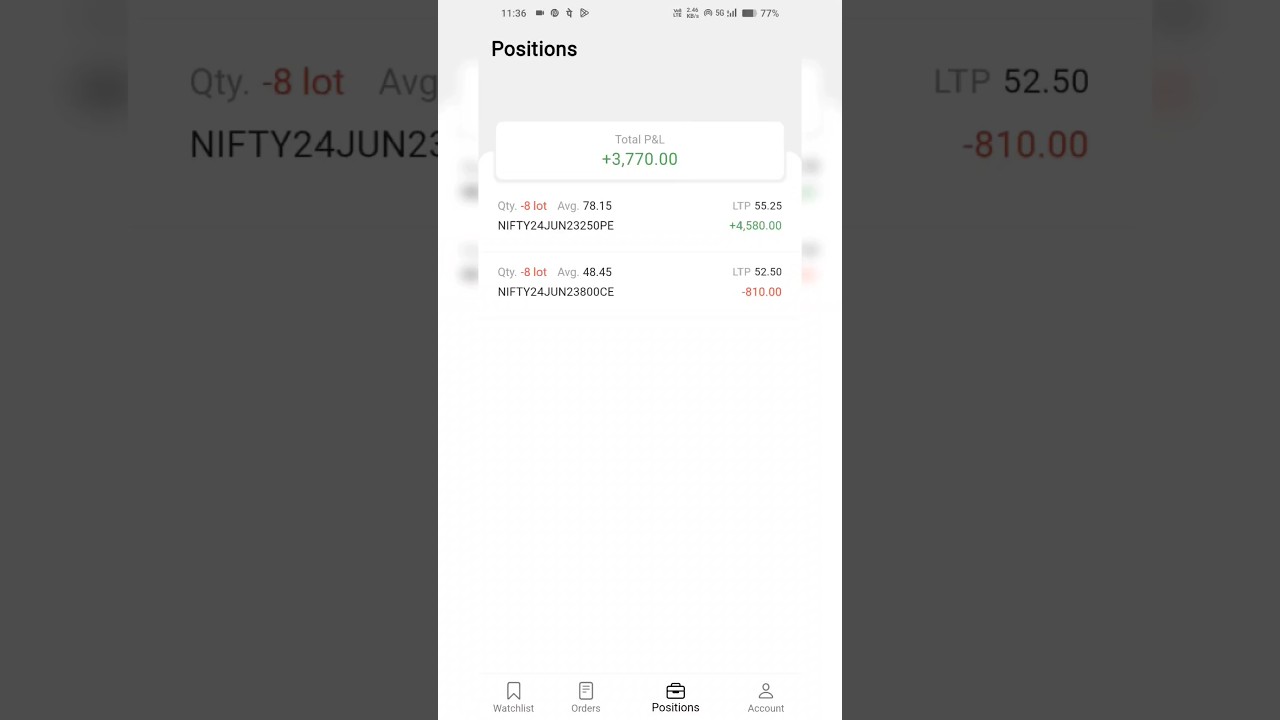1280x720 pixels.
Task: Open the Watchlist tab
Action: (513, 697)
